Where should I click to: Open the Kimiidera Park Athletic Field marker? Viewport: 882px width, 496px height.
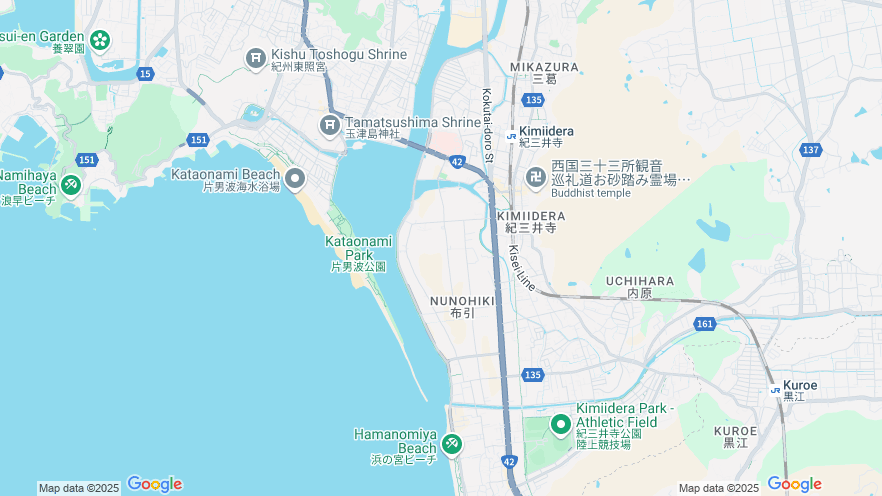click(x=561, y=426)
